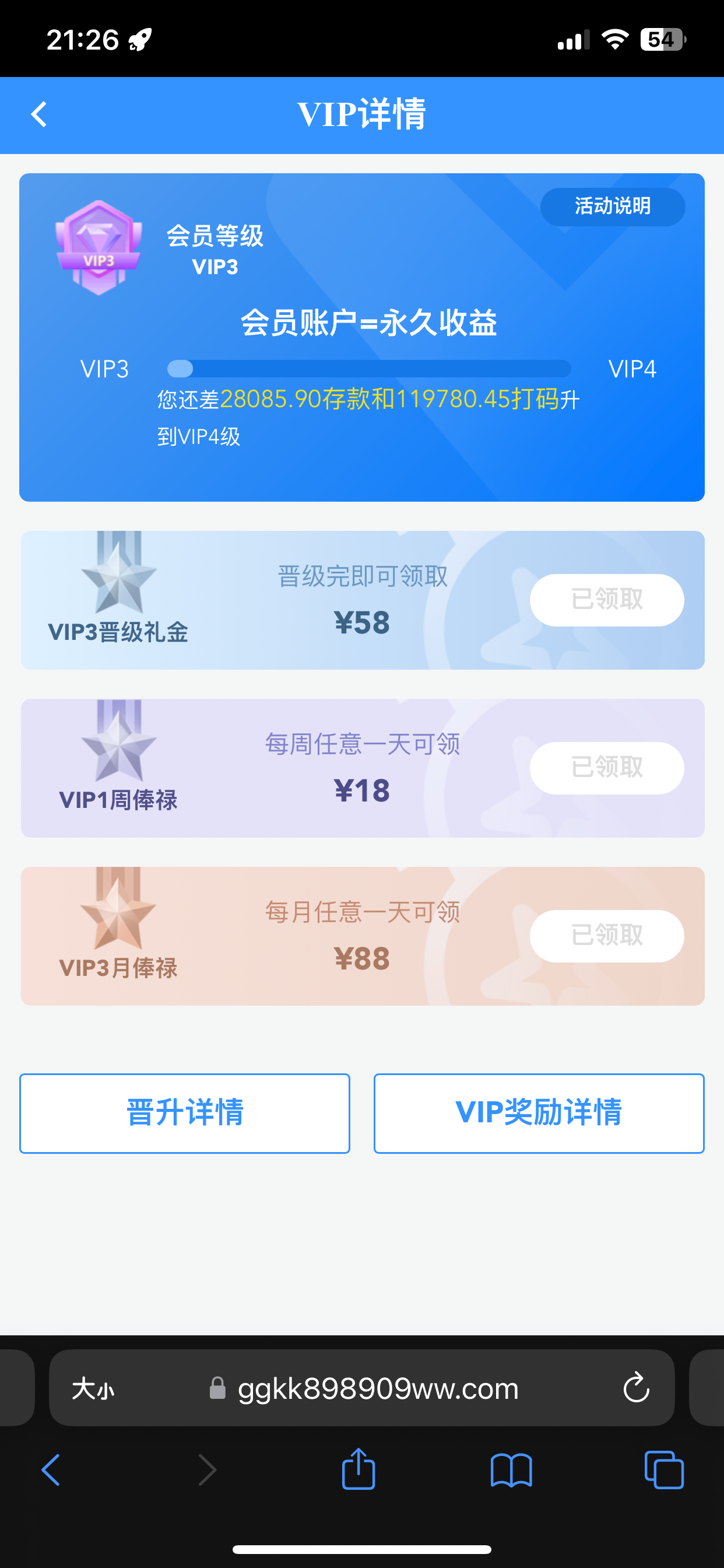Open the 大小 page settings in Safari
The height and width of the screenshot is (1568, 724).
click(93, 1389)
